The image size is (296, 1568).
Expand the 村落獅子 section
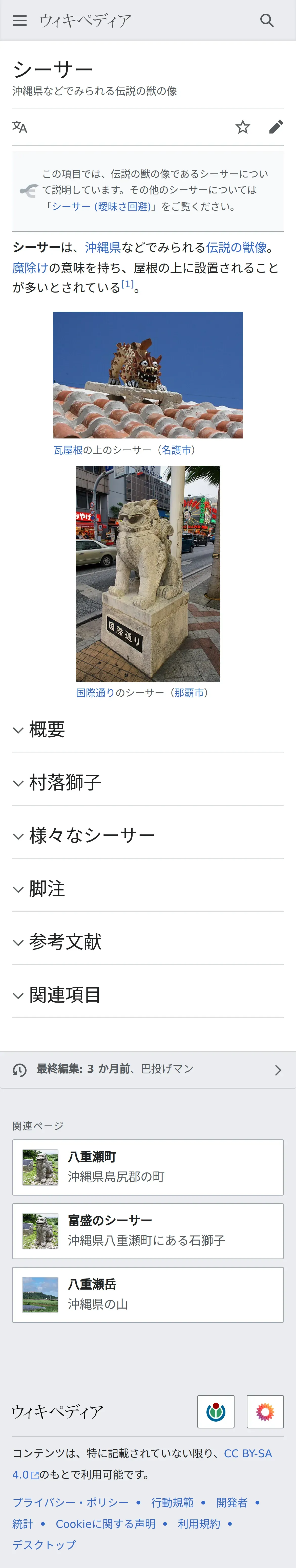65,782
